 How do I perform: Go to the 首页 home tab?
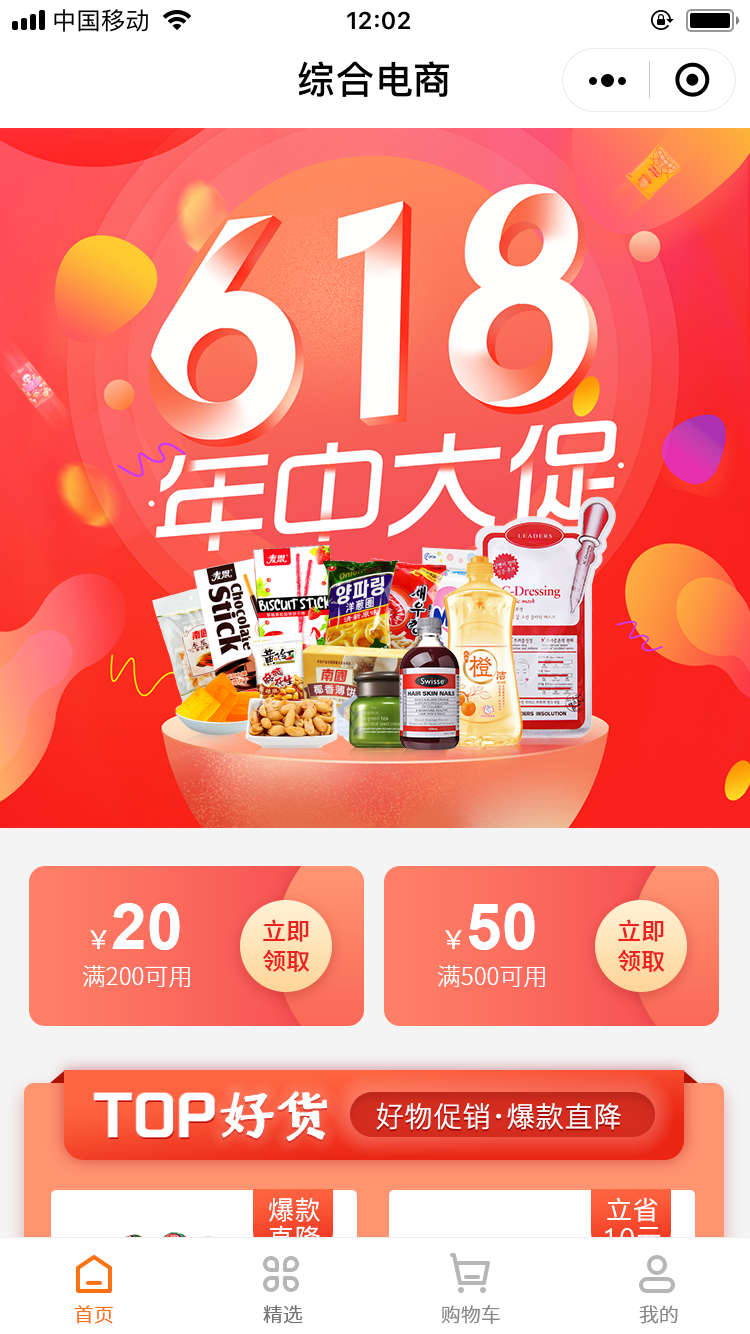[94, 1290]
